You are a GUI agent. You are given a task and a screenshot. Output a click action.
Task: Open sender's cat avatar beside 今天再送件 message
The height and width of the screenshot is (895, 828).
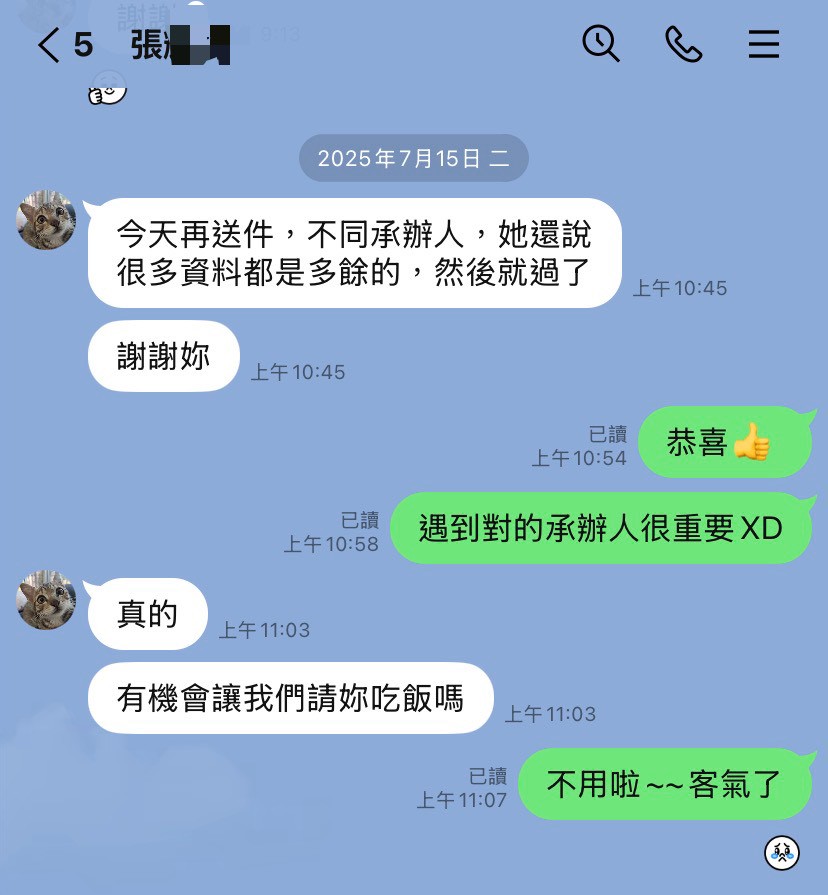[46, 220]
